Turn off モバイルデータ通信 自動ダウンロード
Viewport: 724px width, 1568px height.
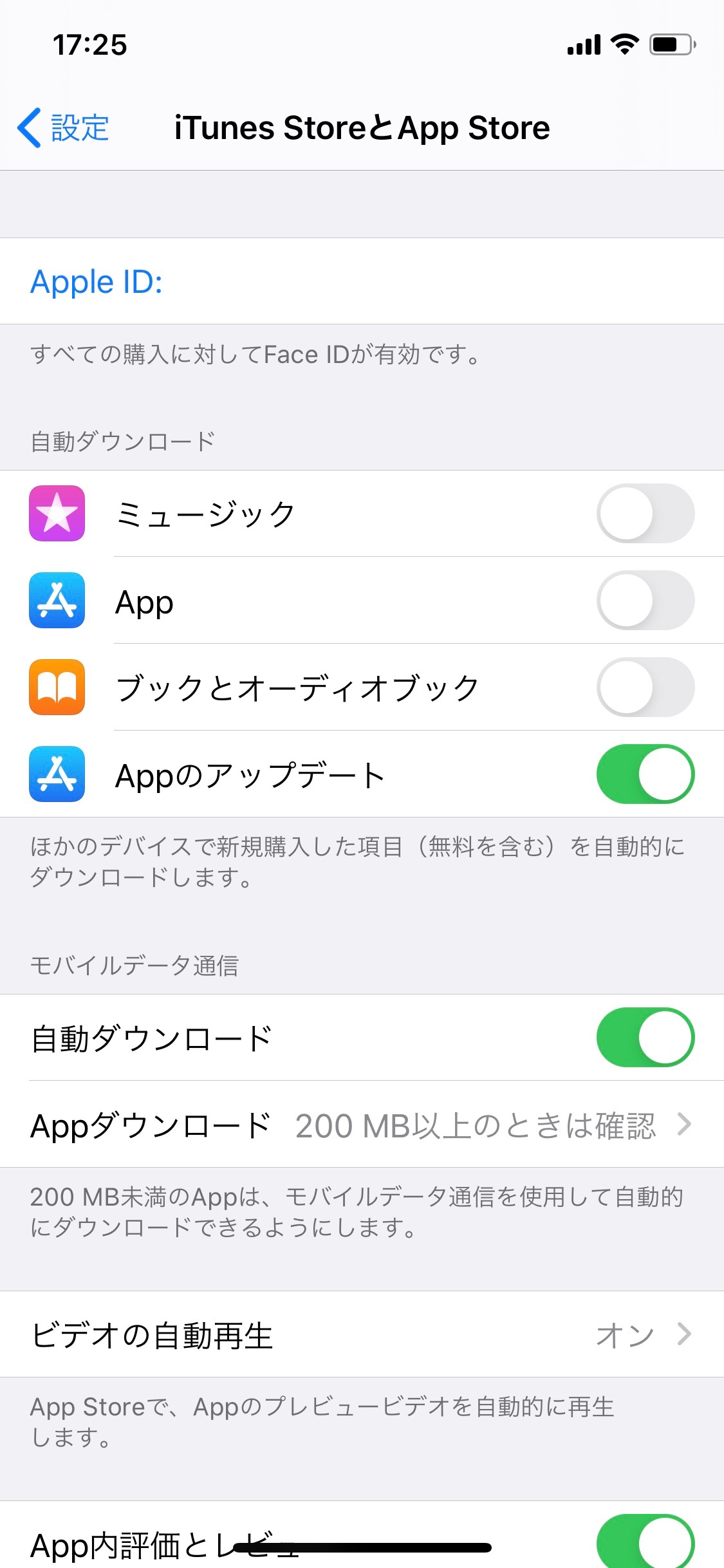[x=645, y=1038]
